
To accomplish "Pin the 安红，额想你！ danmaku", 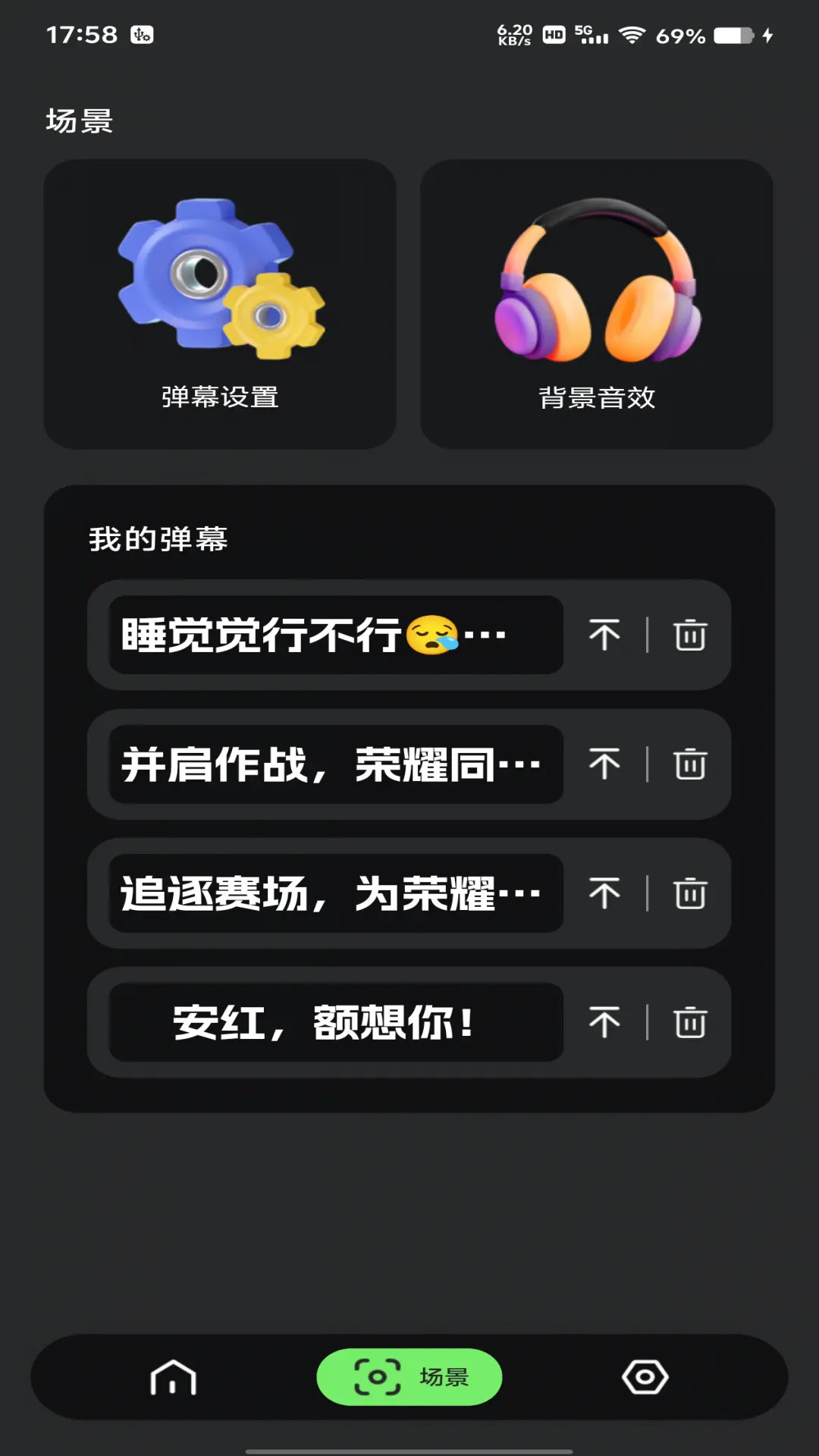I will (604, 1023).
